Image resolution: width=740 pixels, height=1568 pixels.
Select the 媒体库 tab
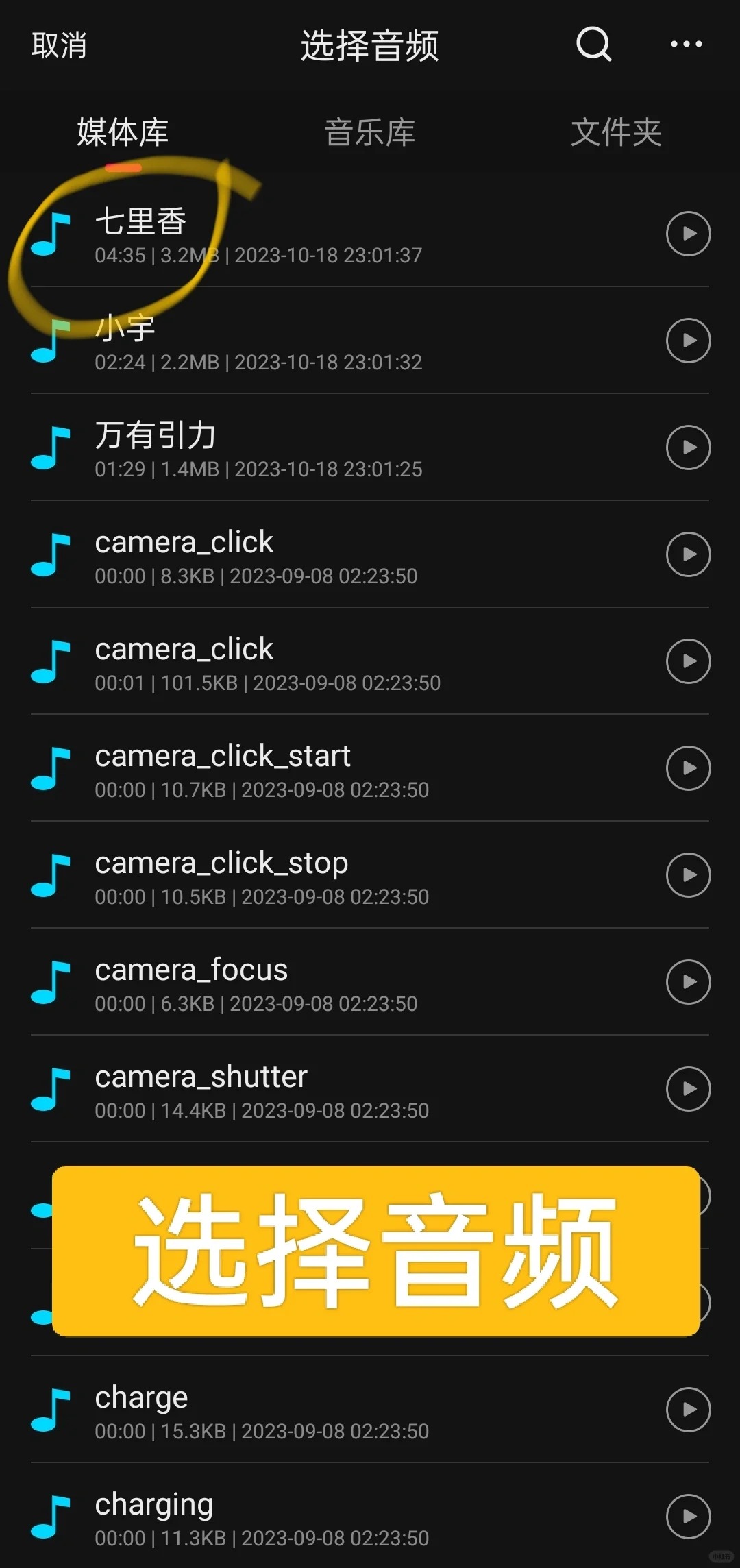tap(123, 132)
